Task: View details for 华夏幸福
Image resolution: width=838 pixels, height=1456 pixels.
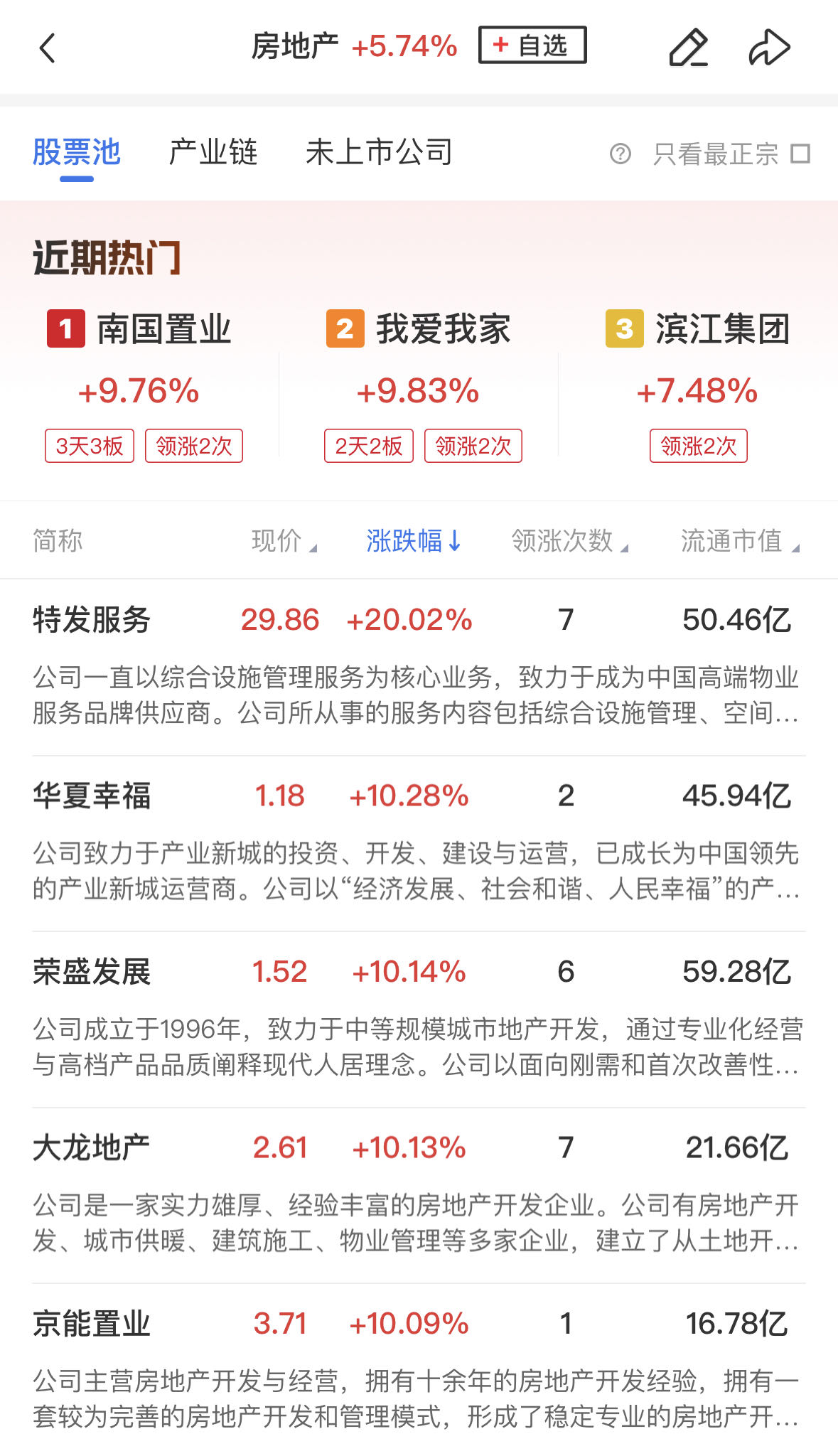Action: pos(92,796)
